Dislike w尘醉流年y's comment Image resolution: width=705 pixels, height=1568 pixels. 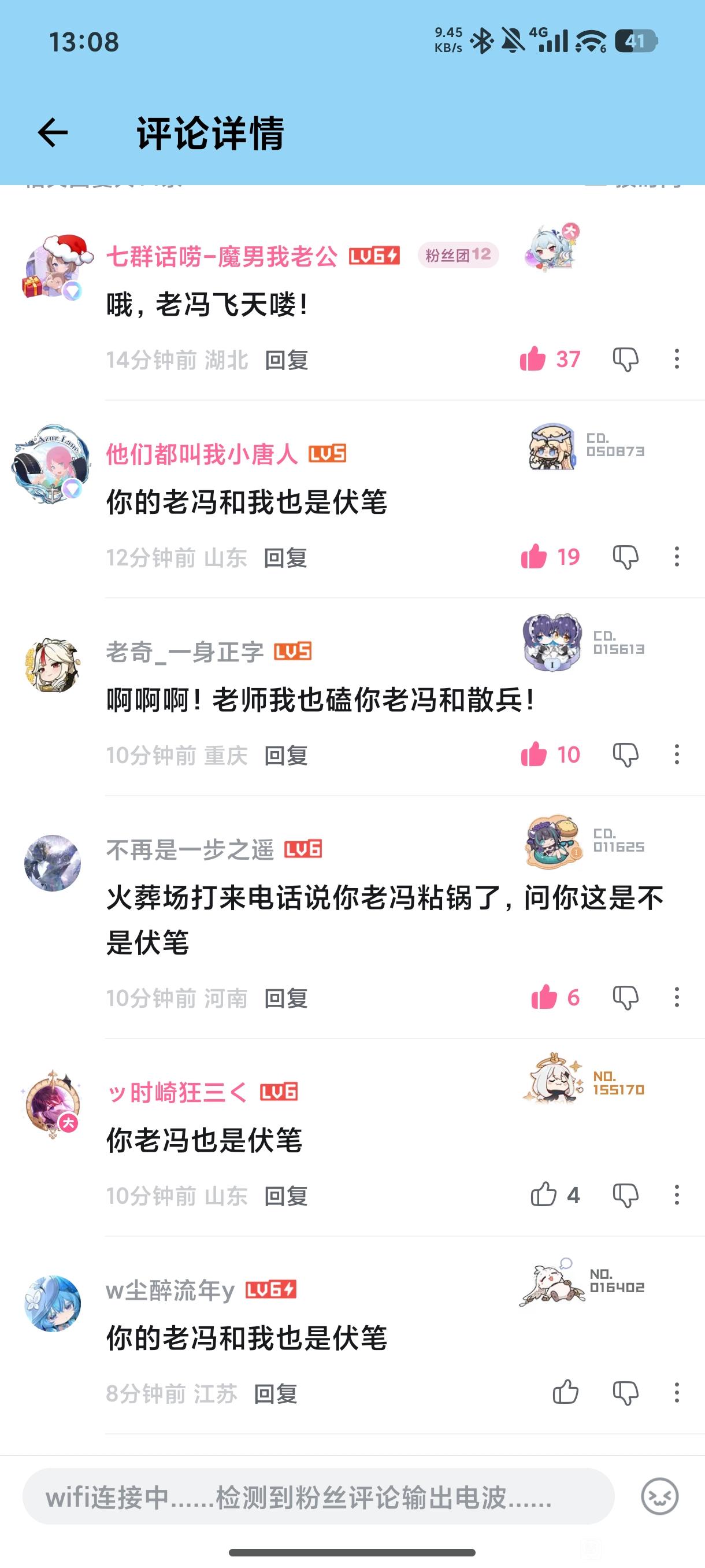(625, 1393)
